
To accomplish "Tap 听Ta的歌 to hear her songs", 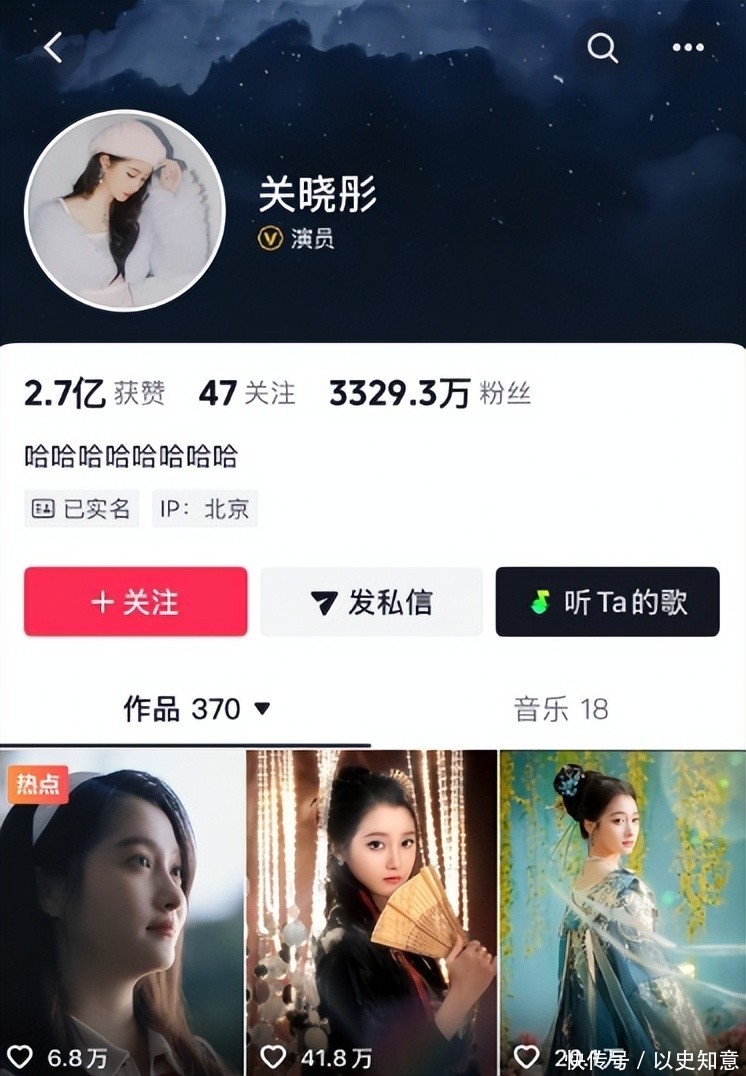I will tap(607, 602).
